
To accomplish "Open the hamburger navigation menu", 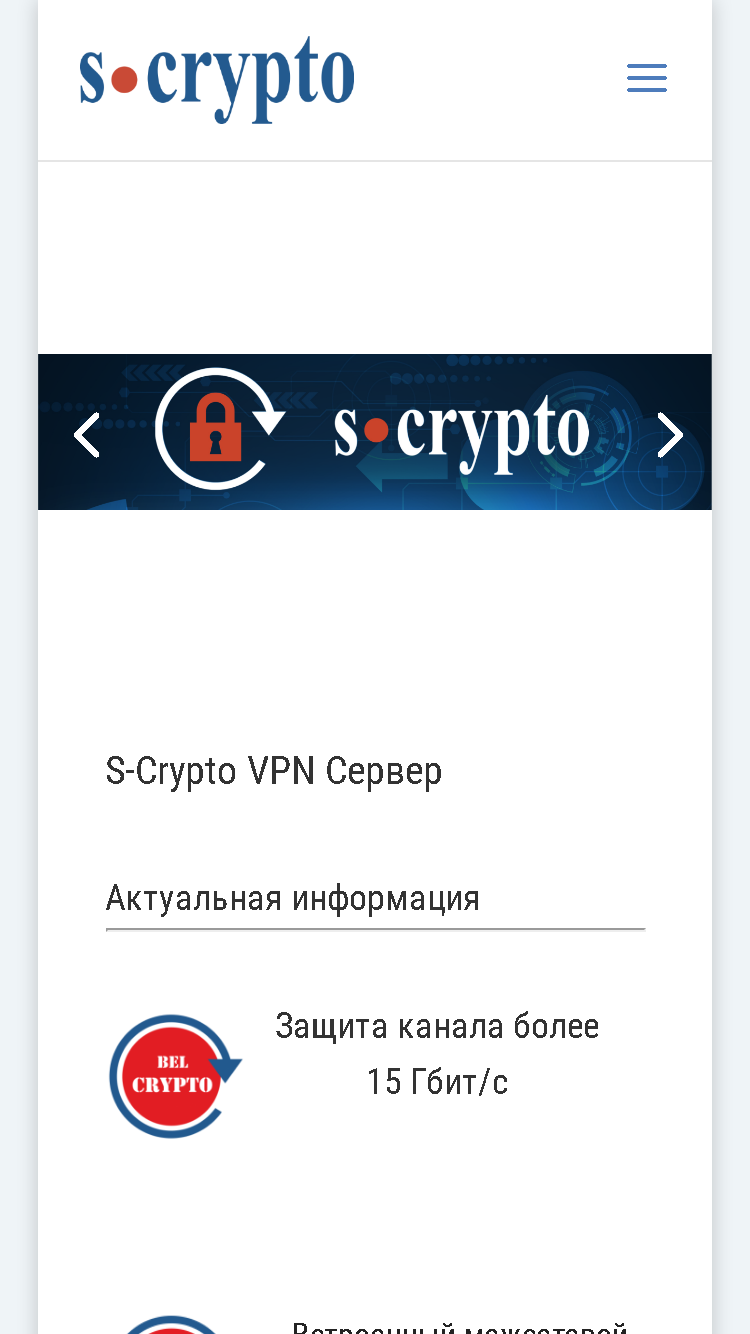I will [x=647, y=78].
